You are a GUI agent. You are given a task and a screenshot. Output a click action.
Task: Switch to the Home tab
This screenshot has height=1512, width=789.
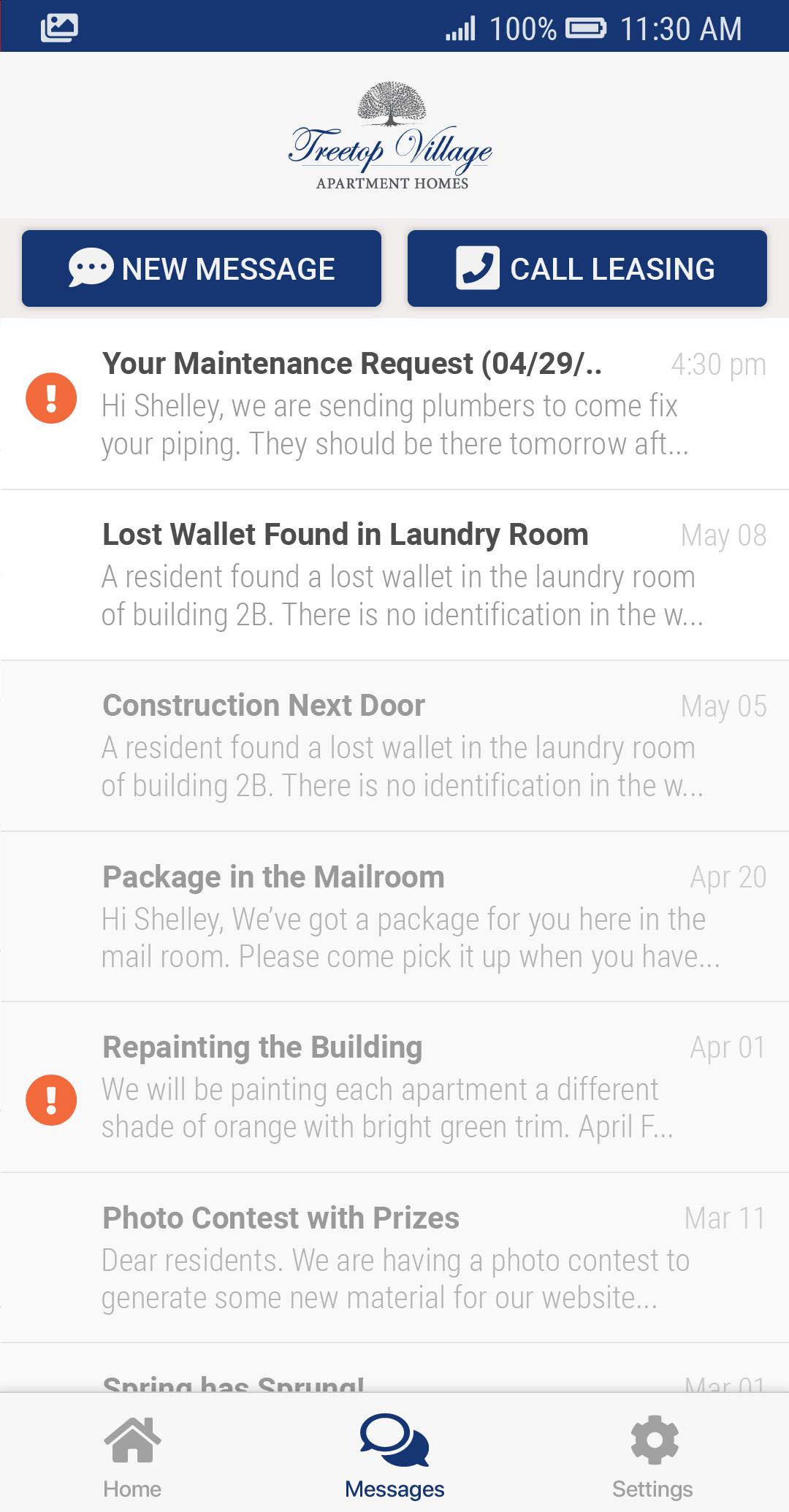pos(133,1461)
